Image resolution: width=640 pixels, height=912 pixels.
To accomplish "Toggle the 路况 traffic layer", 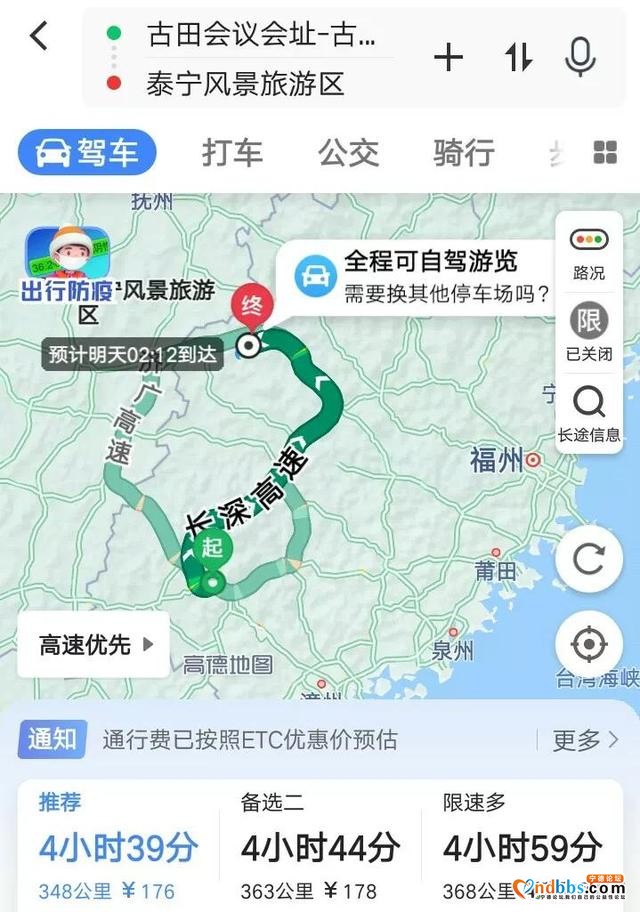I will [x=589, y=253].
